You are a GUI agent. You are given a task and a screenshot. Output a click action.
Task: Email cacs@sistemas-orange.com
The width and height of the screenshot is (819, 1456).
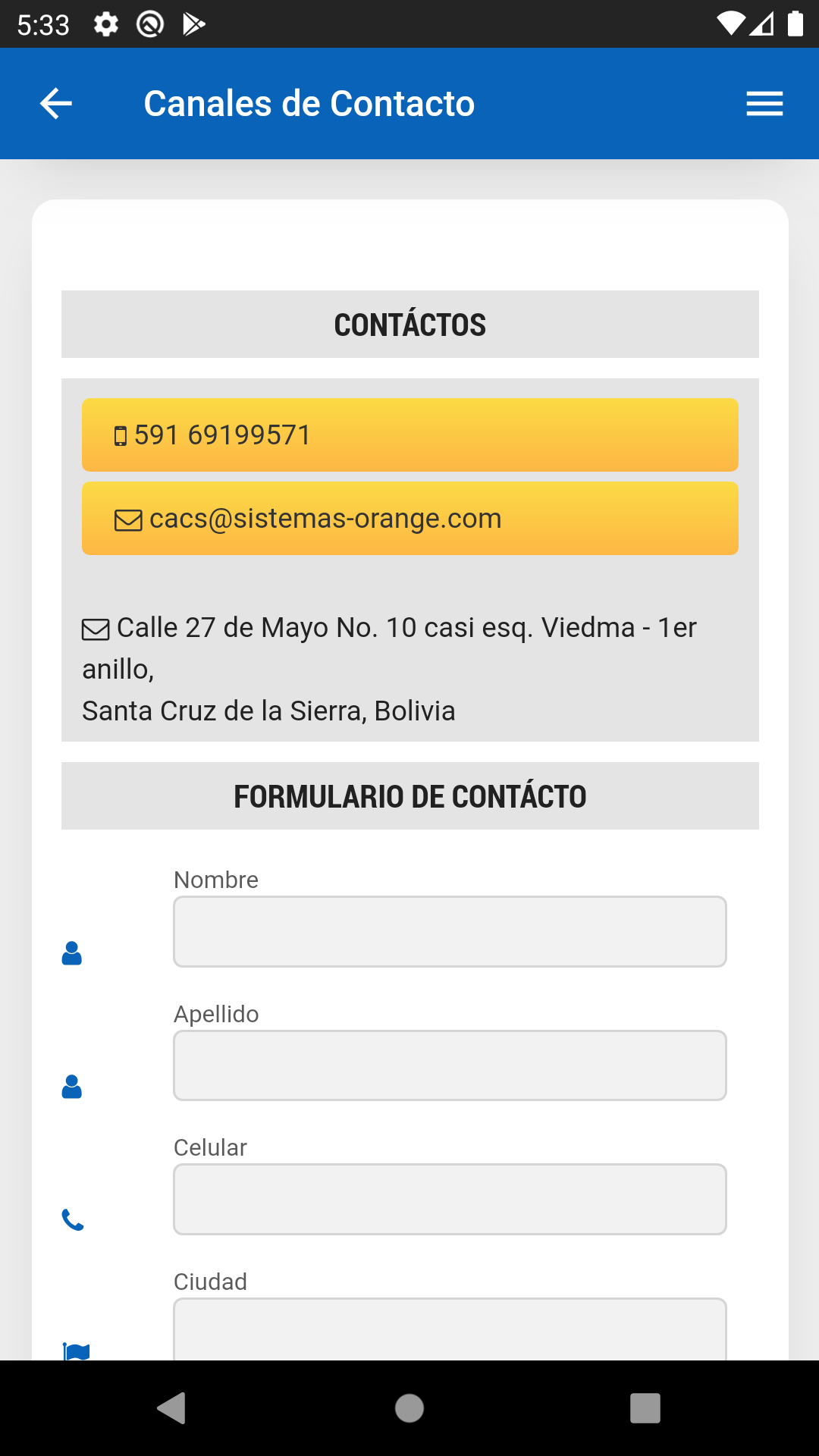(409, 519)
